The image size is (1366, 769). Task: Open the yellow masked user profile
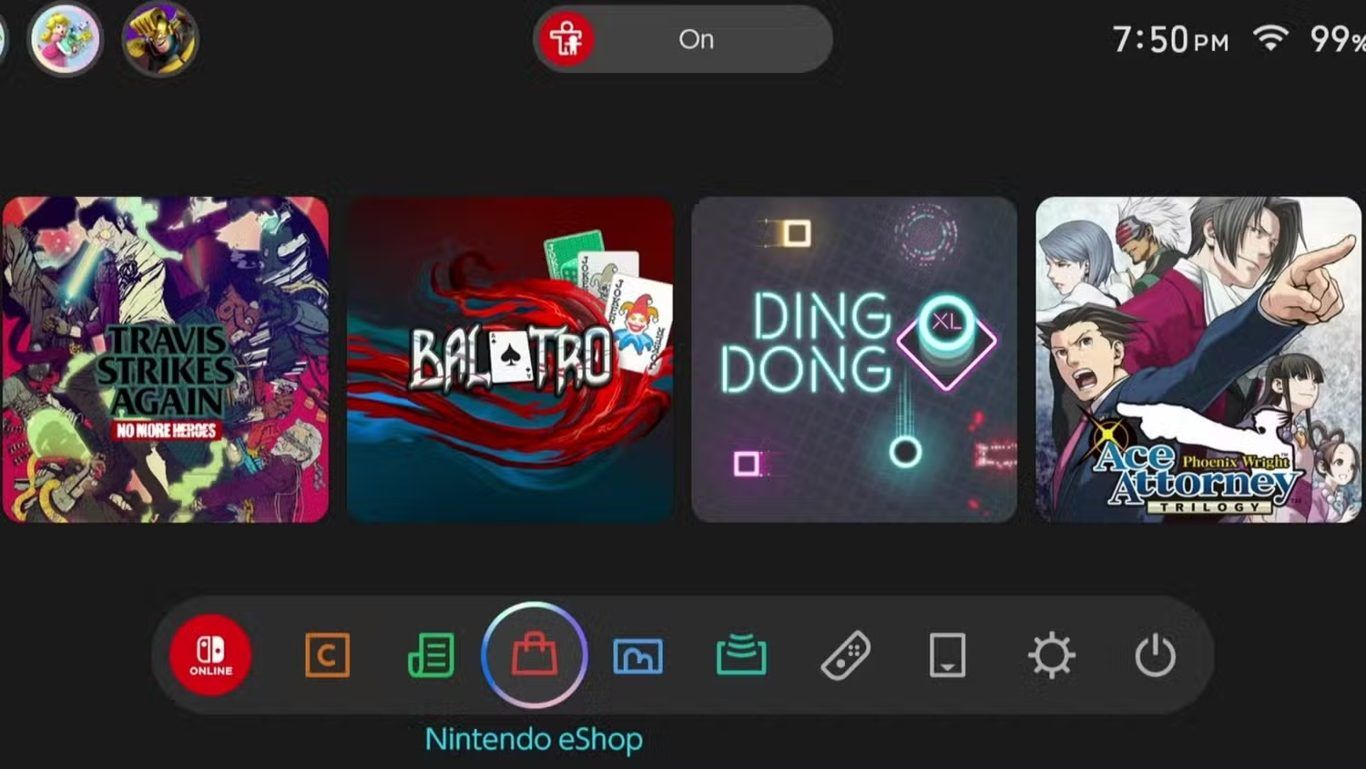pyautogui.click(x=160, y=40)
